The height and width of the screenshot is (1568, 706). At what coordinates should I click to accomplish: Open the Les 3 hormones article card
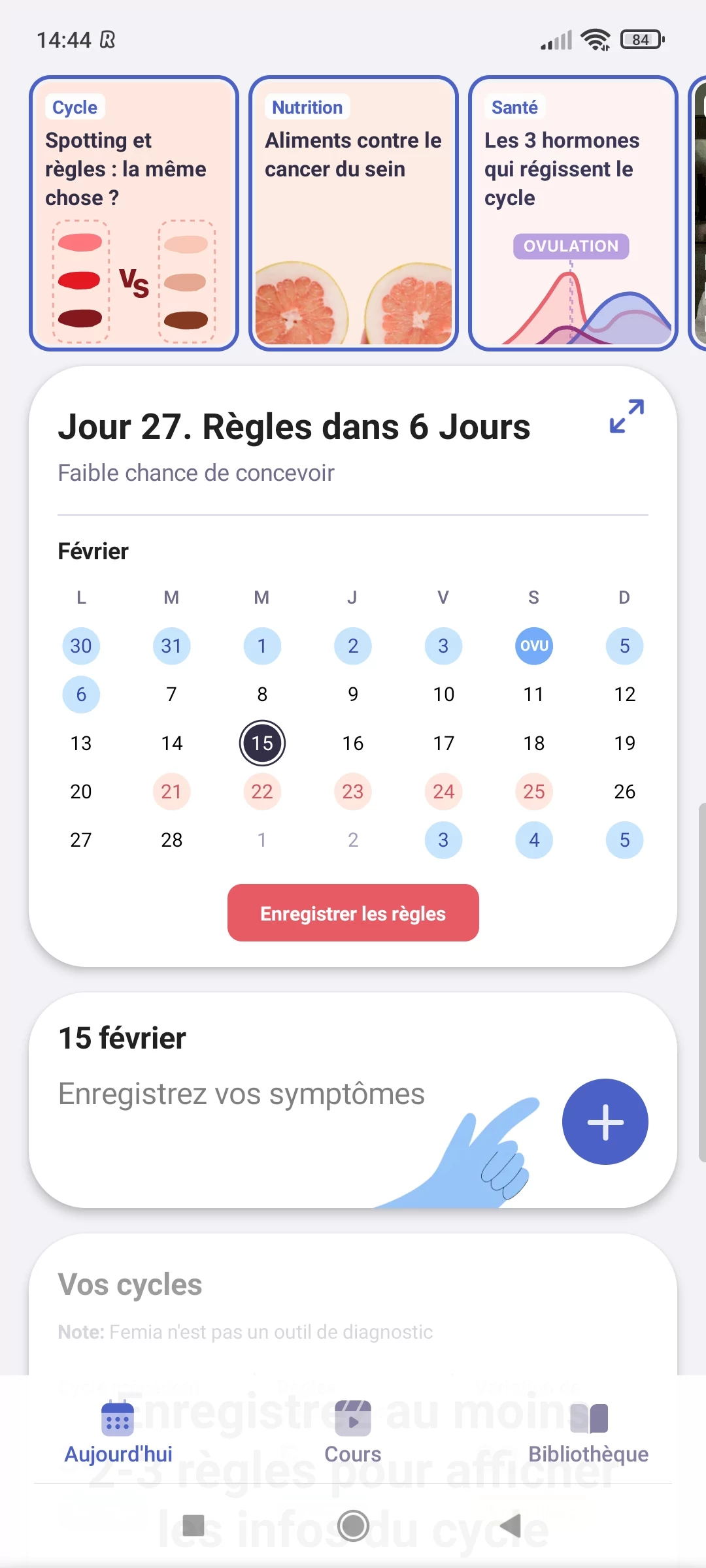point(573,214)
